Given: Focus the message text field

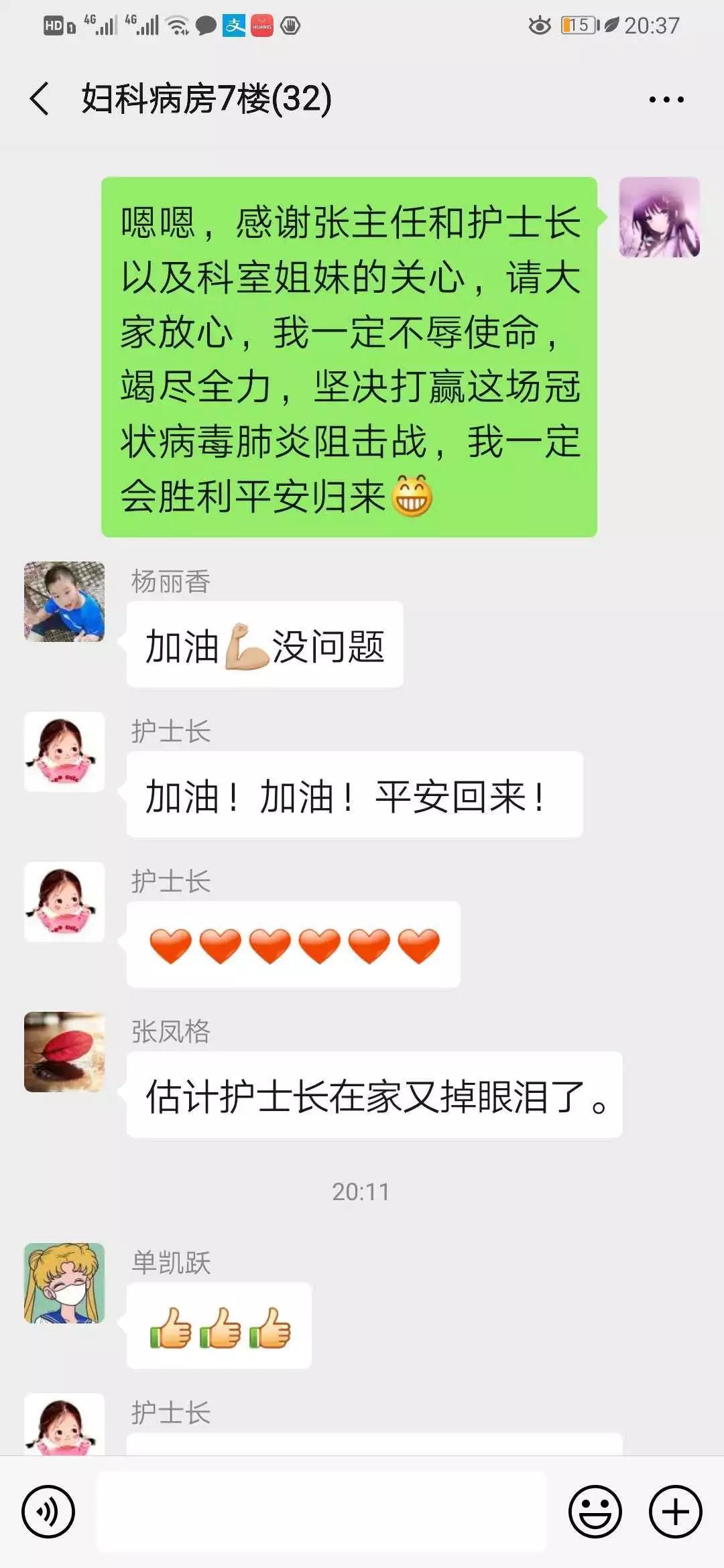Looking at the screenshot, I should pyautogui.click(x=322, y=1512).
